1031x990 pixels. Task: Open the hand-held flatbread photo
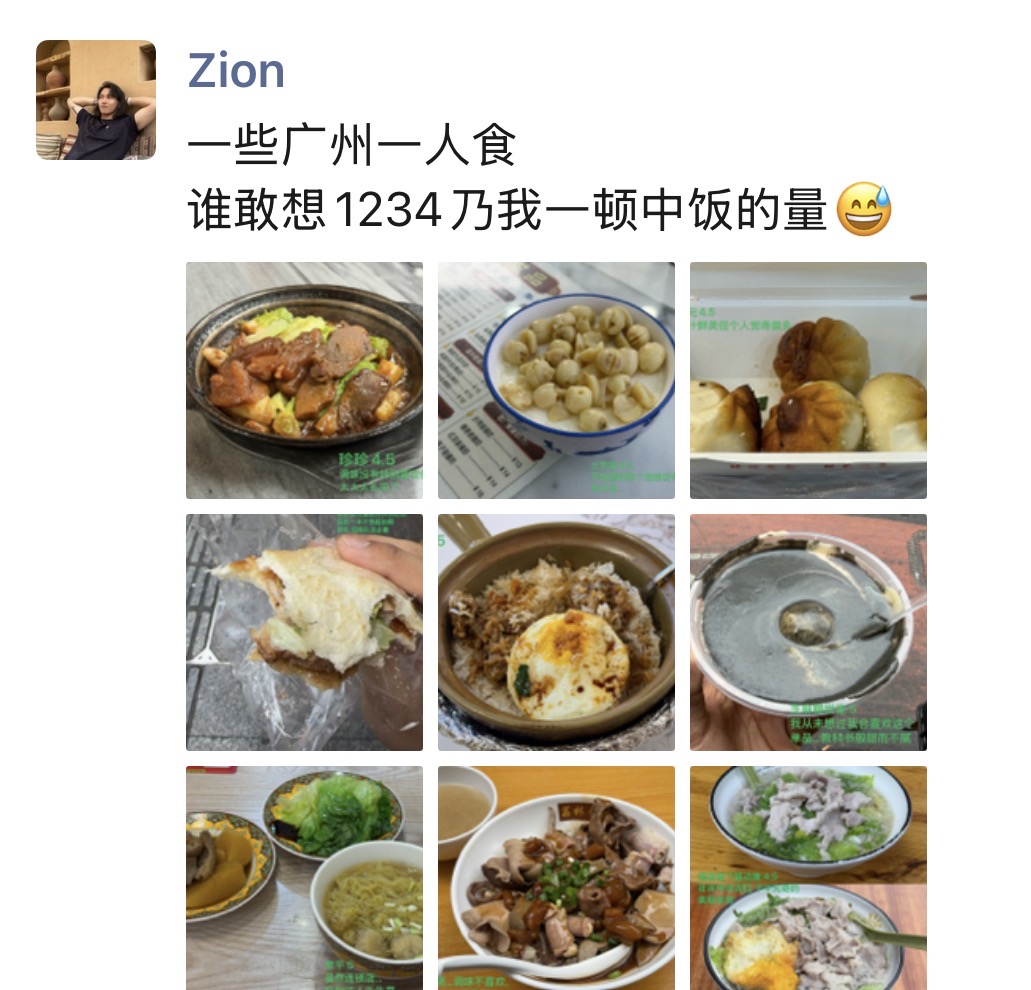pos(304,632)
